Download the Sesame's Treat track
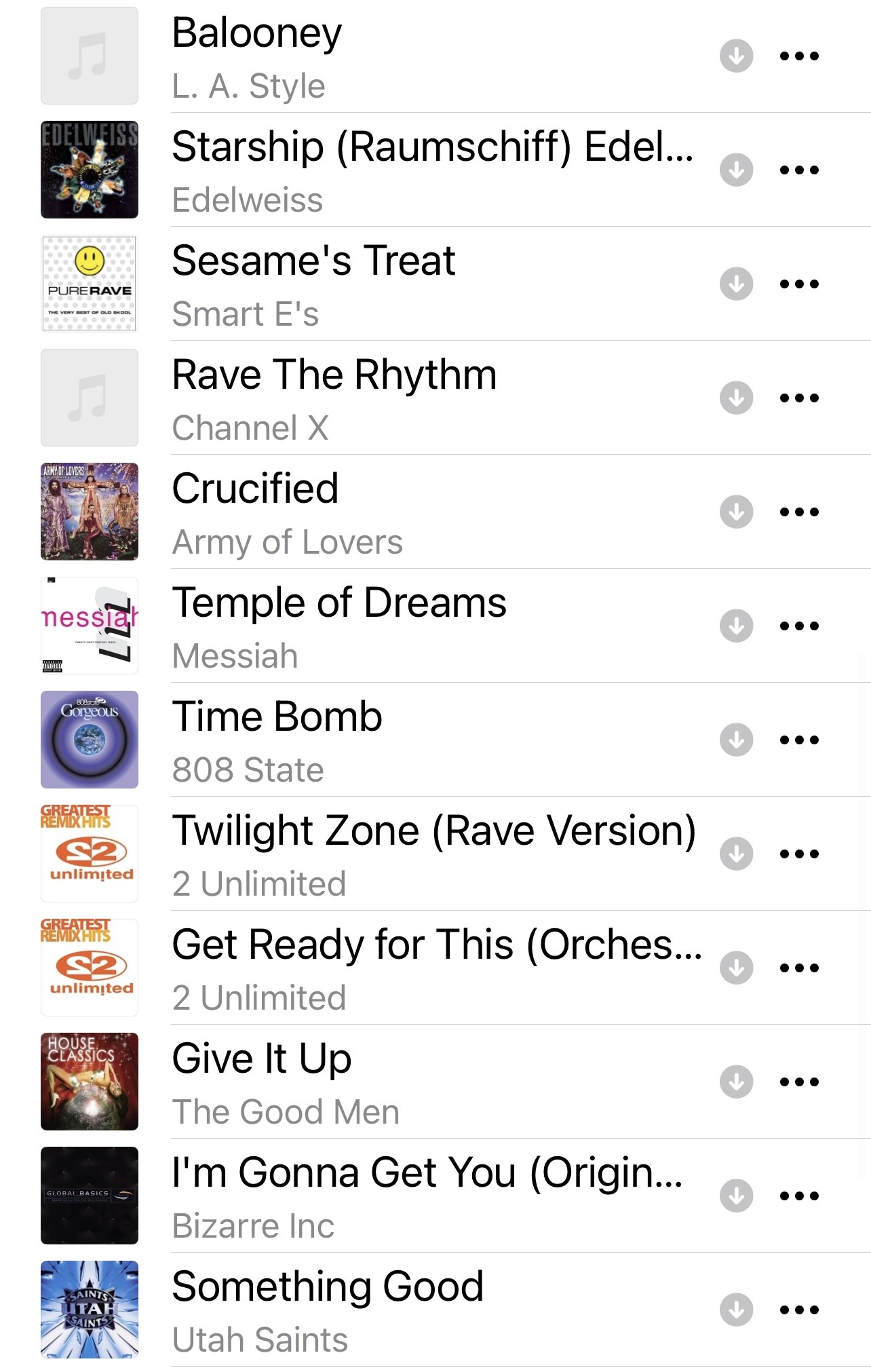 click(x=736, y=284)
